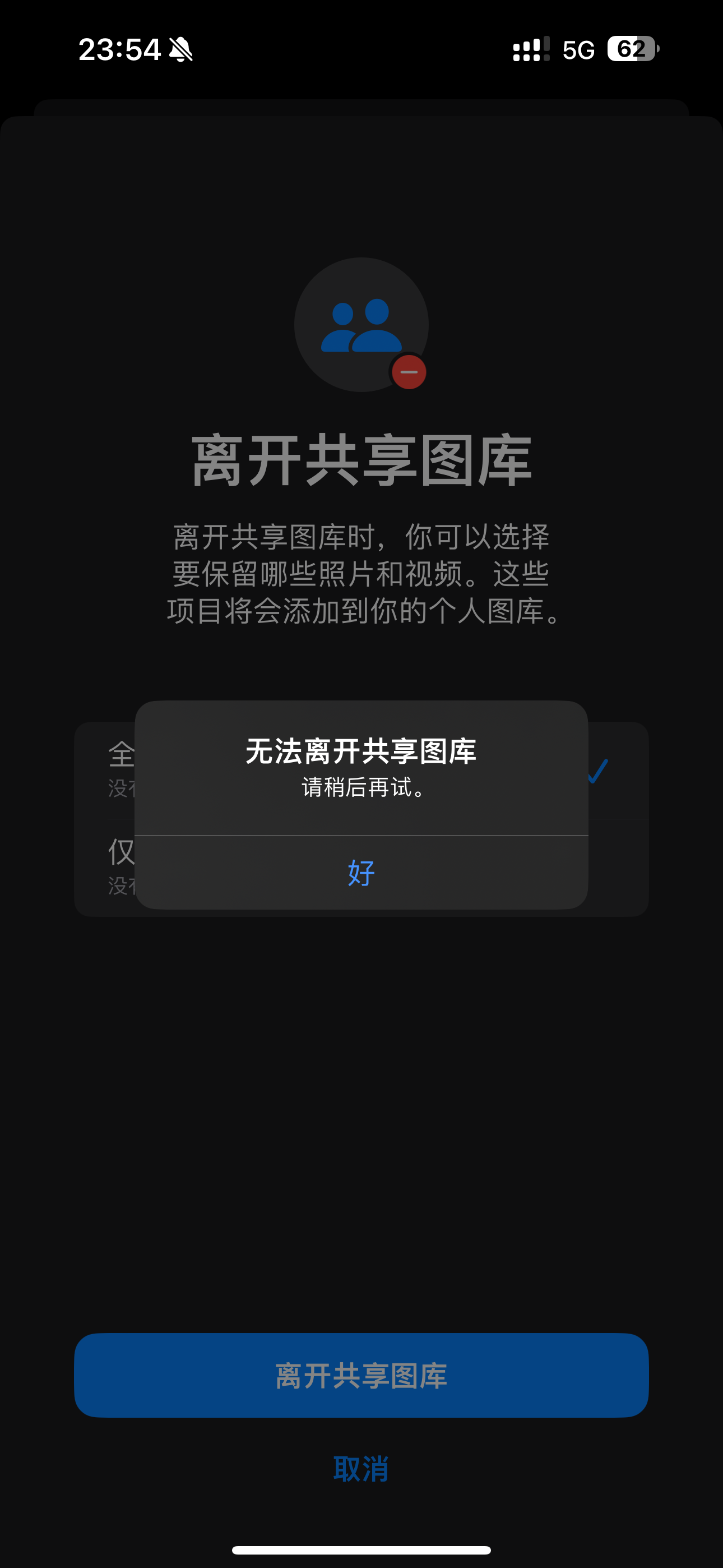This screenshot has height=1568, width=723.
Task: Dismiss the alert by tapping 好
Action: coord(361,872)
